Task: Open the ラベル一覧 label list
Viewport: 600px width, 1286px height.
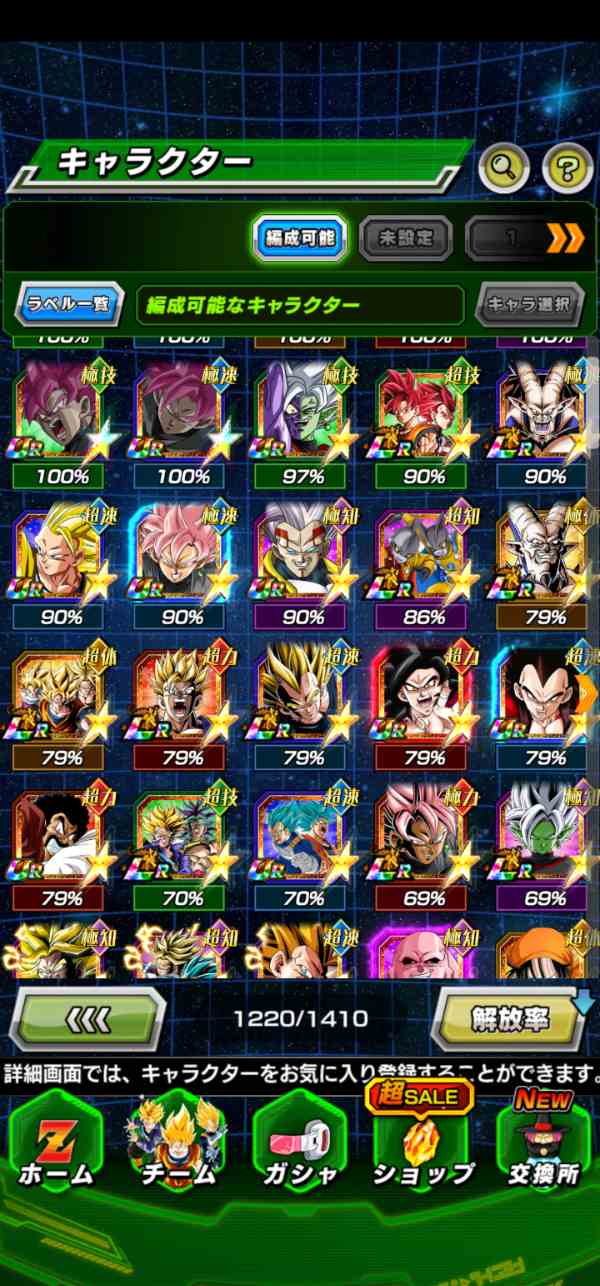Action: (69, 304)
